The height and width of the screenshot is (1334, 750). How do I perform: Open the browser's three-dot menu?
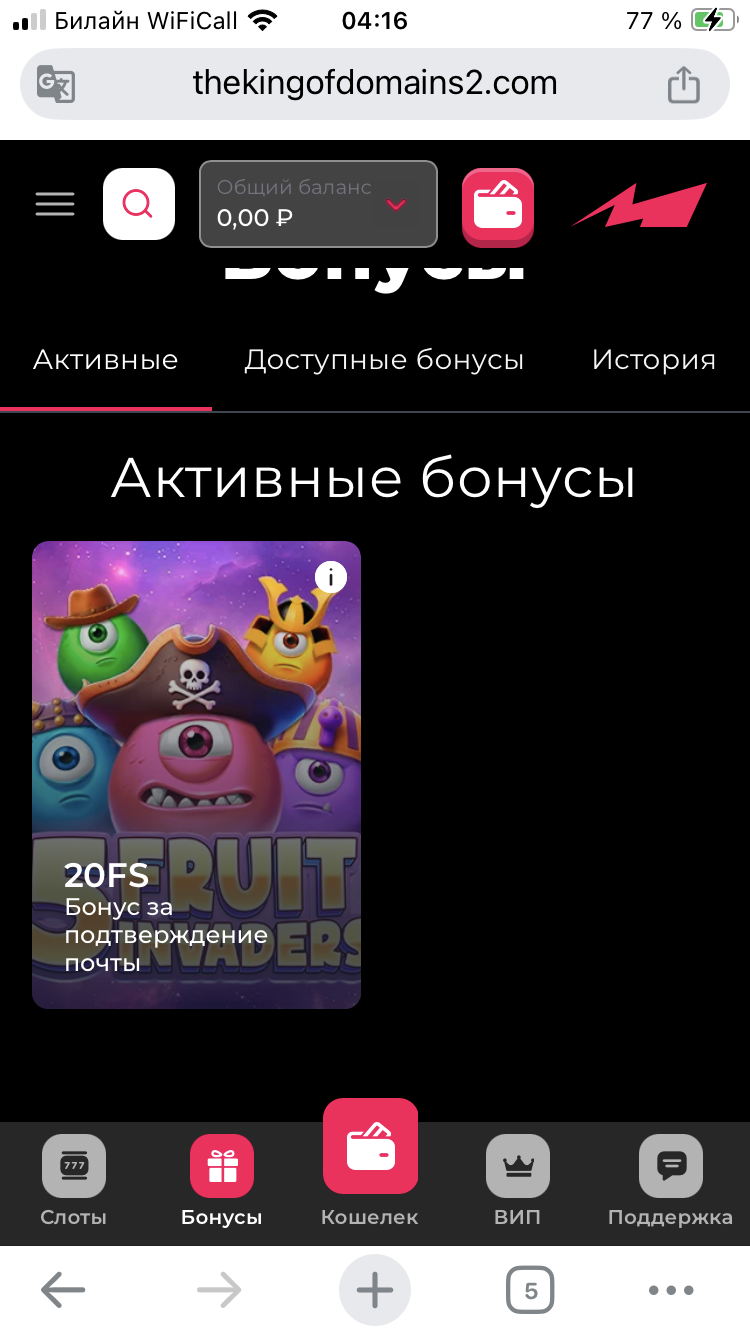(671, 1291)
